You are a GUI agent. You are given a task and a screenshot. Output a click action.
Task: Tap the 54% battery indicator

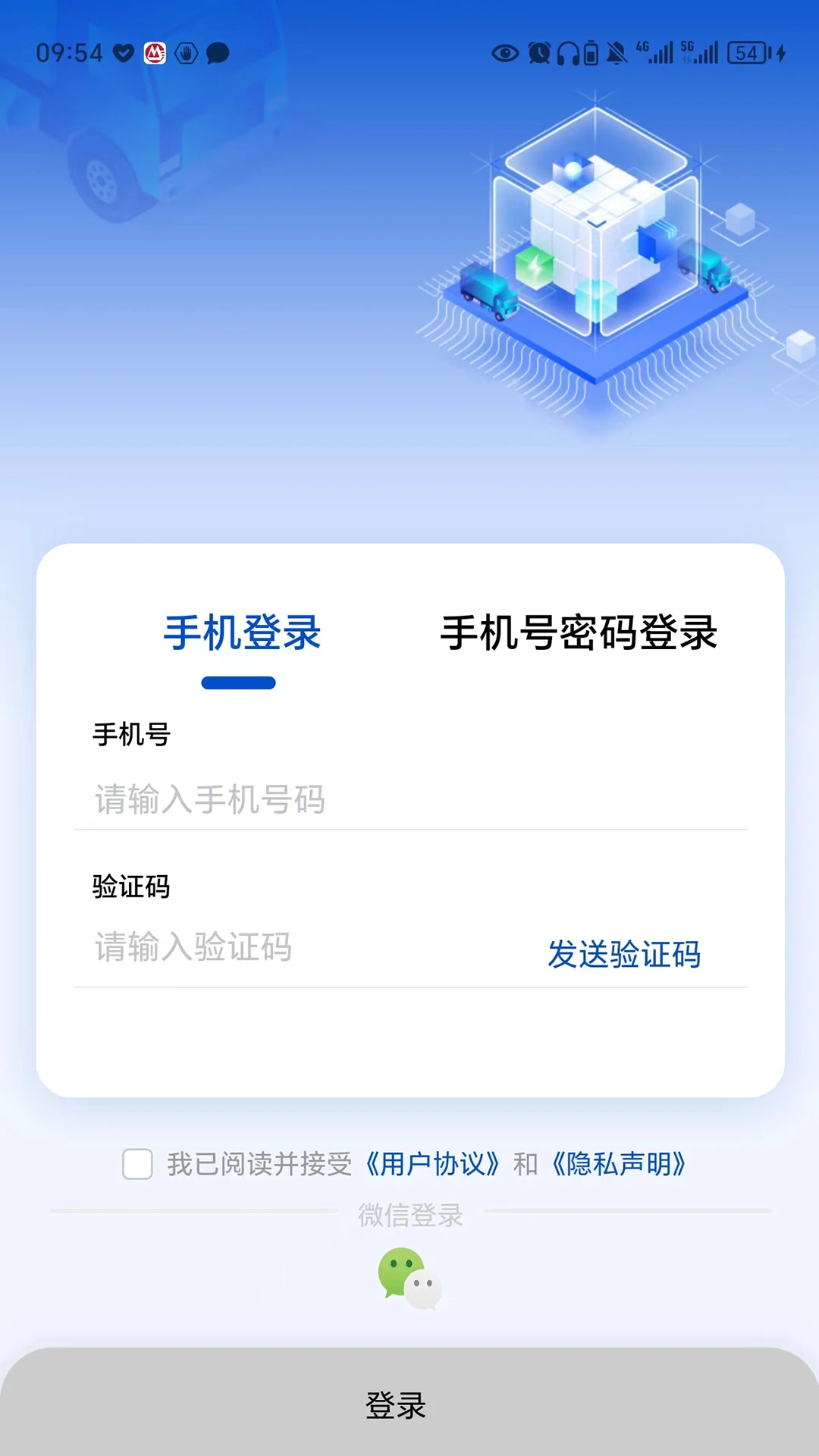[748, 53]
